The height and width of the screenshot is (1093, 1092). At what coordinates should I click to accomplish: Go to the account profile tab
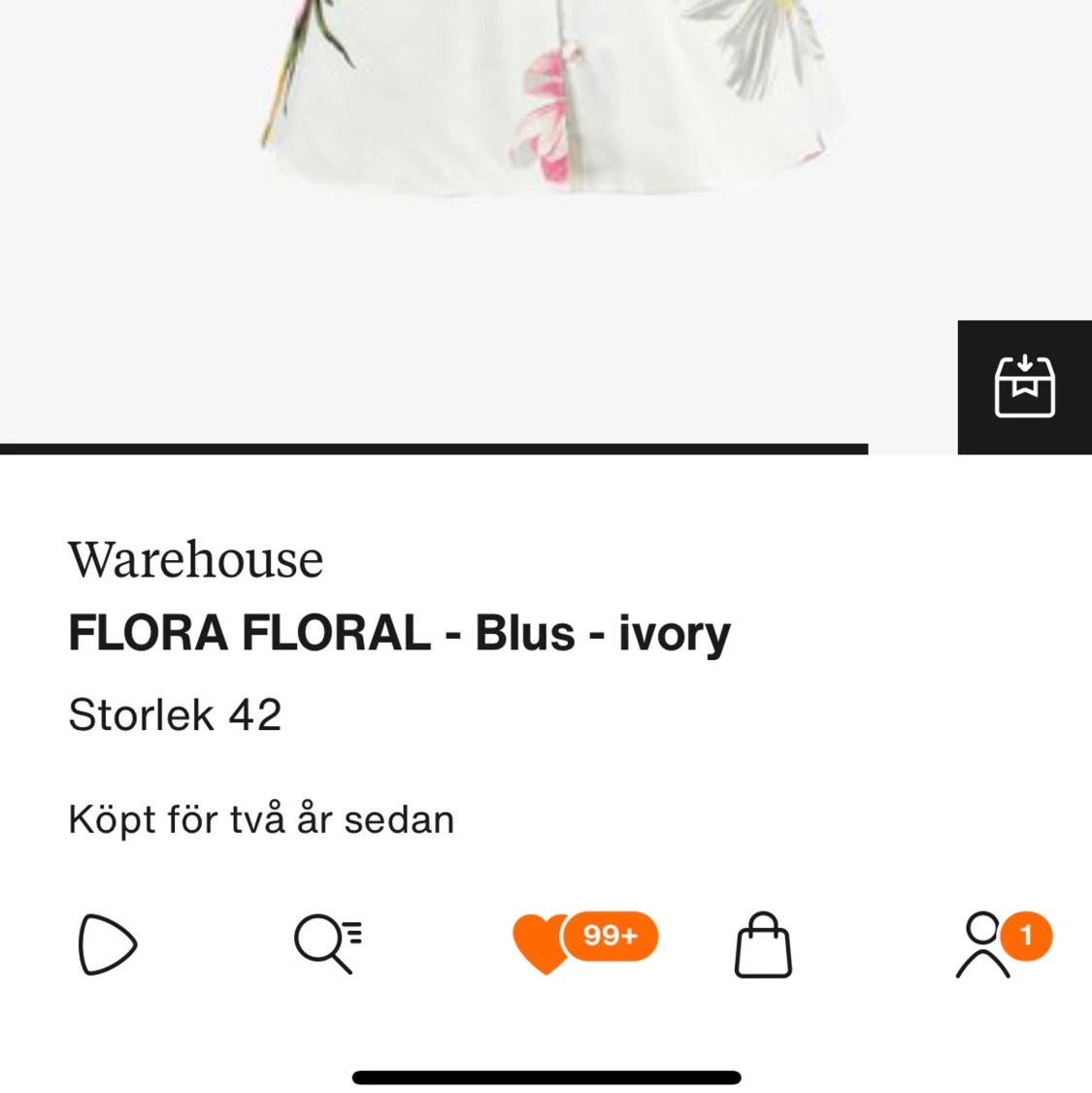[983, 944]
